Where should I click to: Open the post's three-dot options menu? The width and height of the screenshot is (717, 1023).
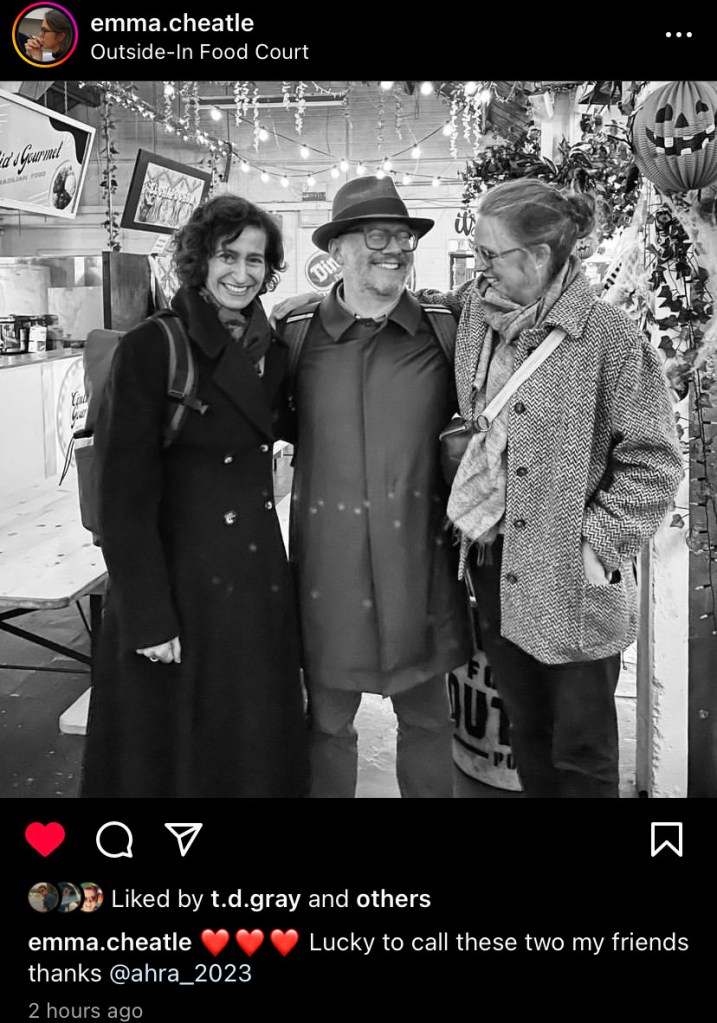click(x=678, y=35)
